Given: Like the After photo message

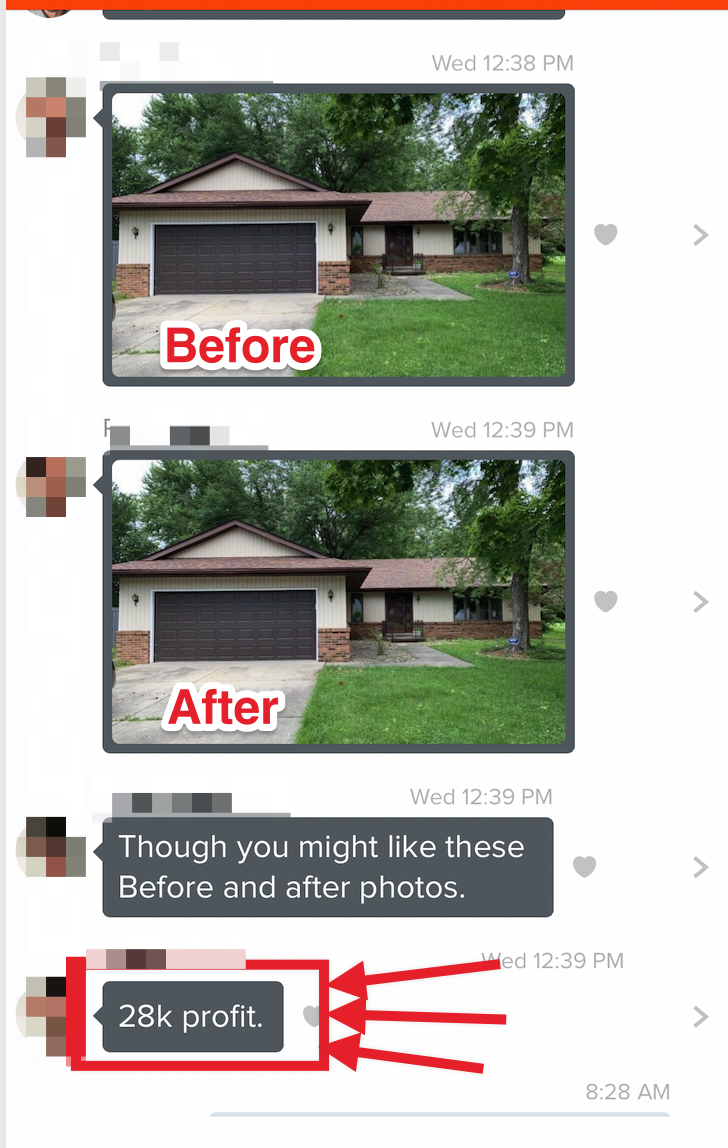Looking at the screenshot, I should tap(606, 601).
